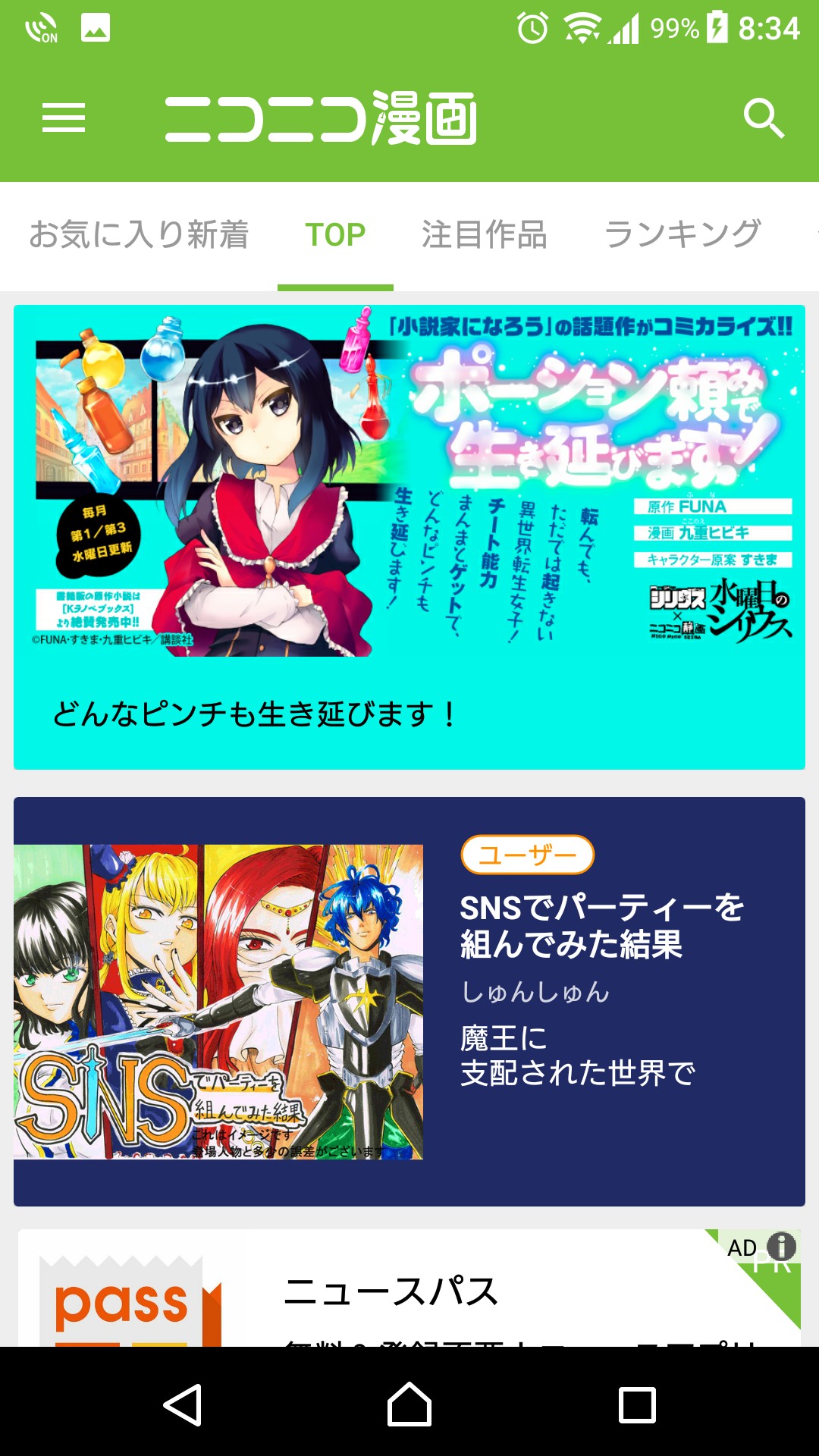Open the ニュースパス ad card
The width and height of the screenshot is (819, 1456).
(409, 1288)
